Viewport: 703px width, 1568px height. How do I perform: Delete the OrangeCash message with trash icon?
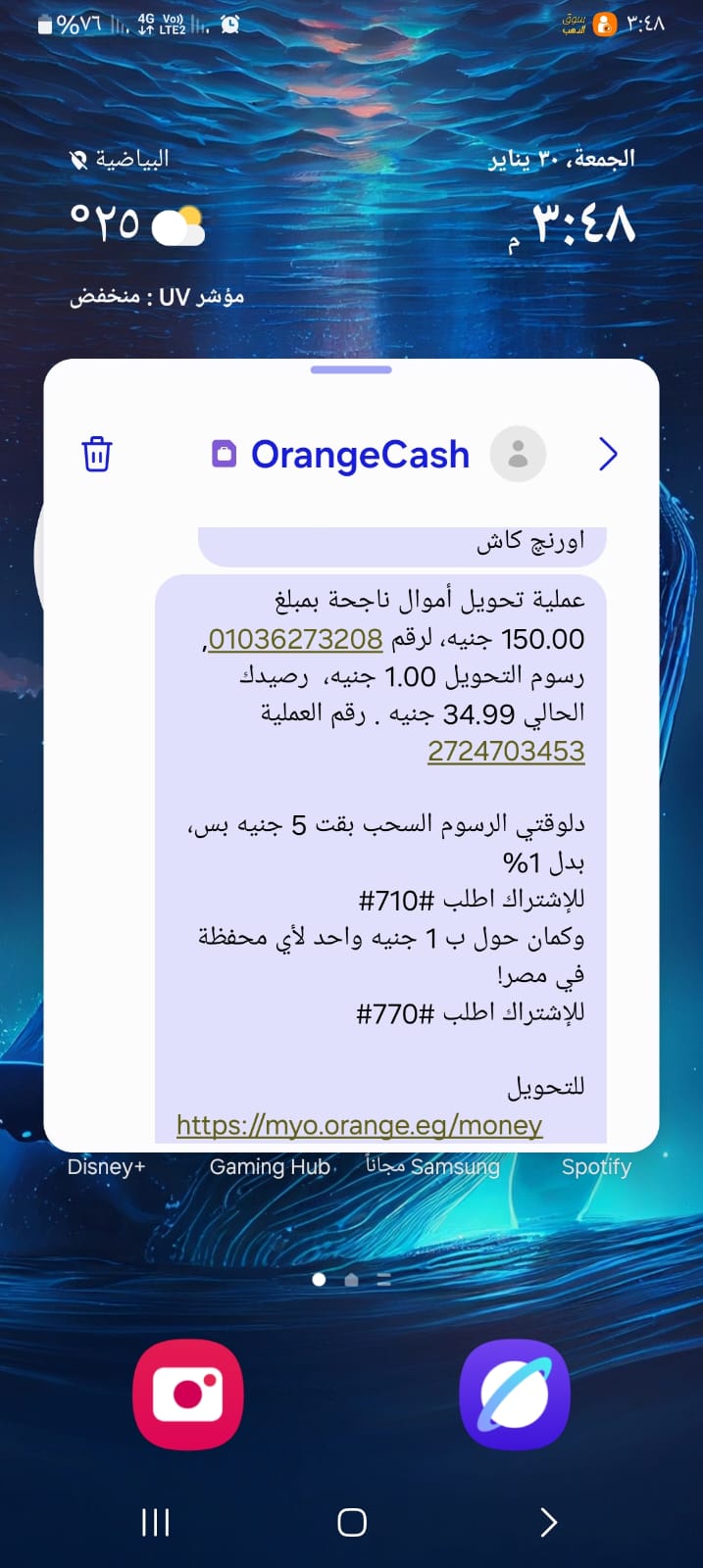click(x=97, y=455)
